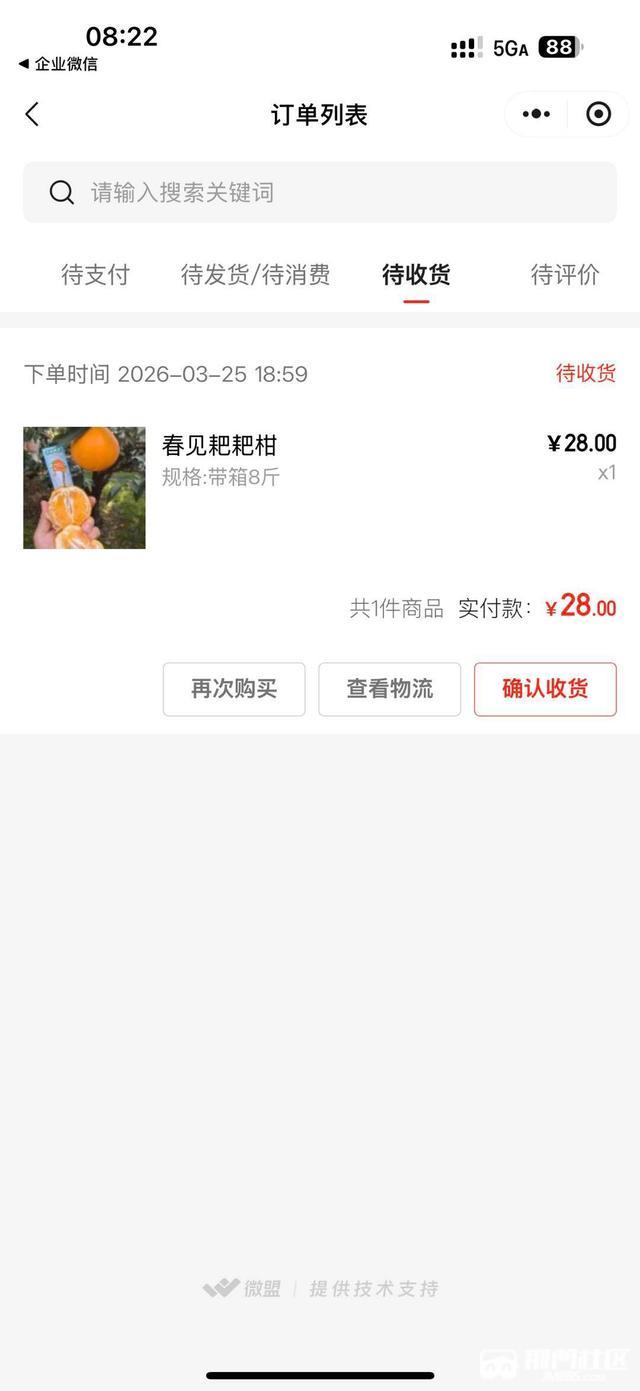Go back from the order list
The width and height of the screenshot is (640, 1391).
pyautogui.click(x=32, y=114)
